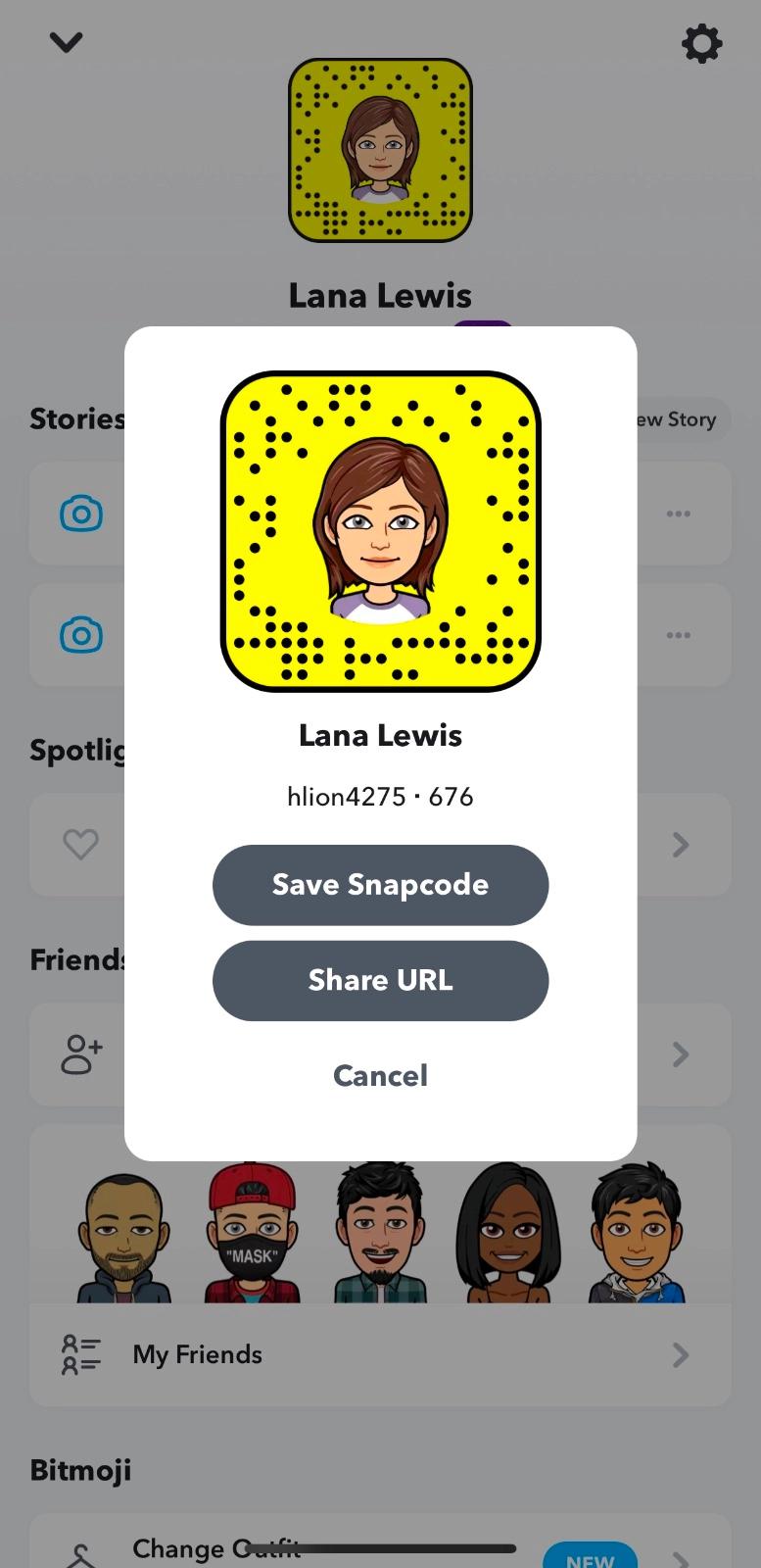Collapse profile with the down chevron
761x1568 pixels.
[x=66, y=42]
